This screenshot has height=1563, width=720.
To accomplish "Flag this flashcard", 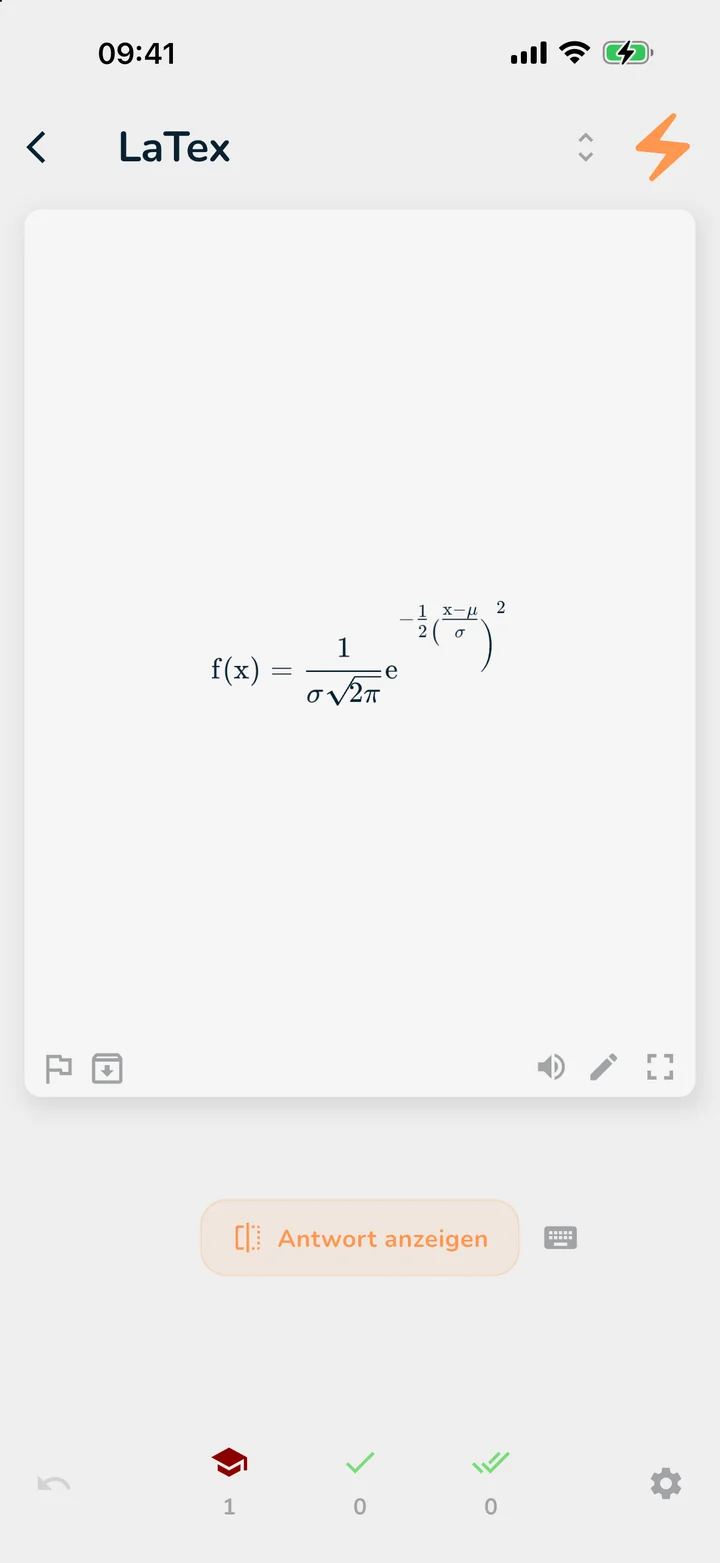I will pyautogui.click(x=59, y=1068).
